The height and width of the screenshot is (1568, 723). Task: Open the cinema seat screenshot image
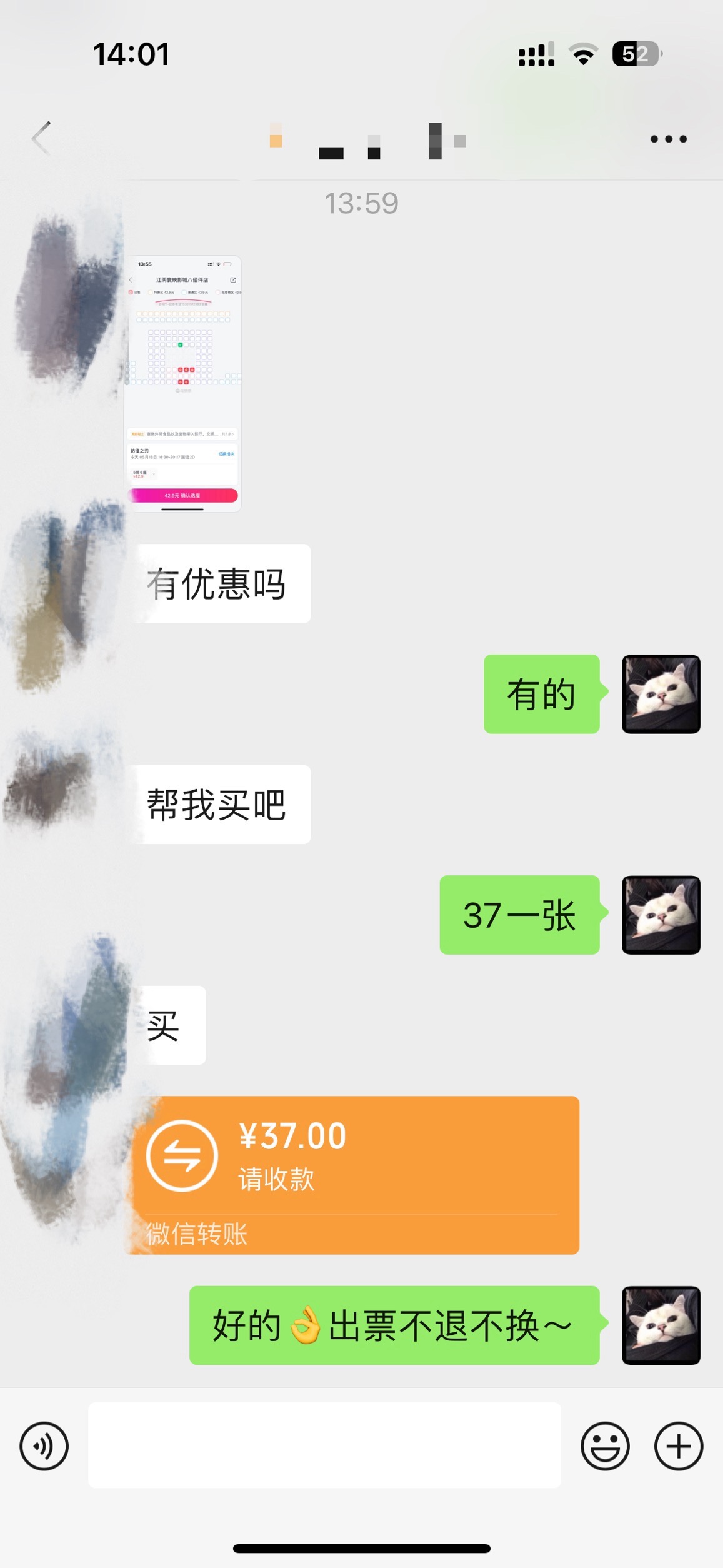coord(182,384)
